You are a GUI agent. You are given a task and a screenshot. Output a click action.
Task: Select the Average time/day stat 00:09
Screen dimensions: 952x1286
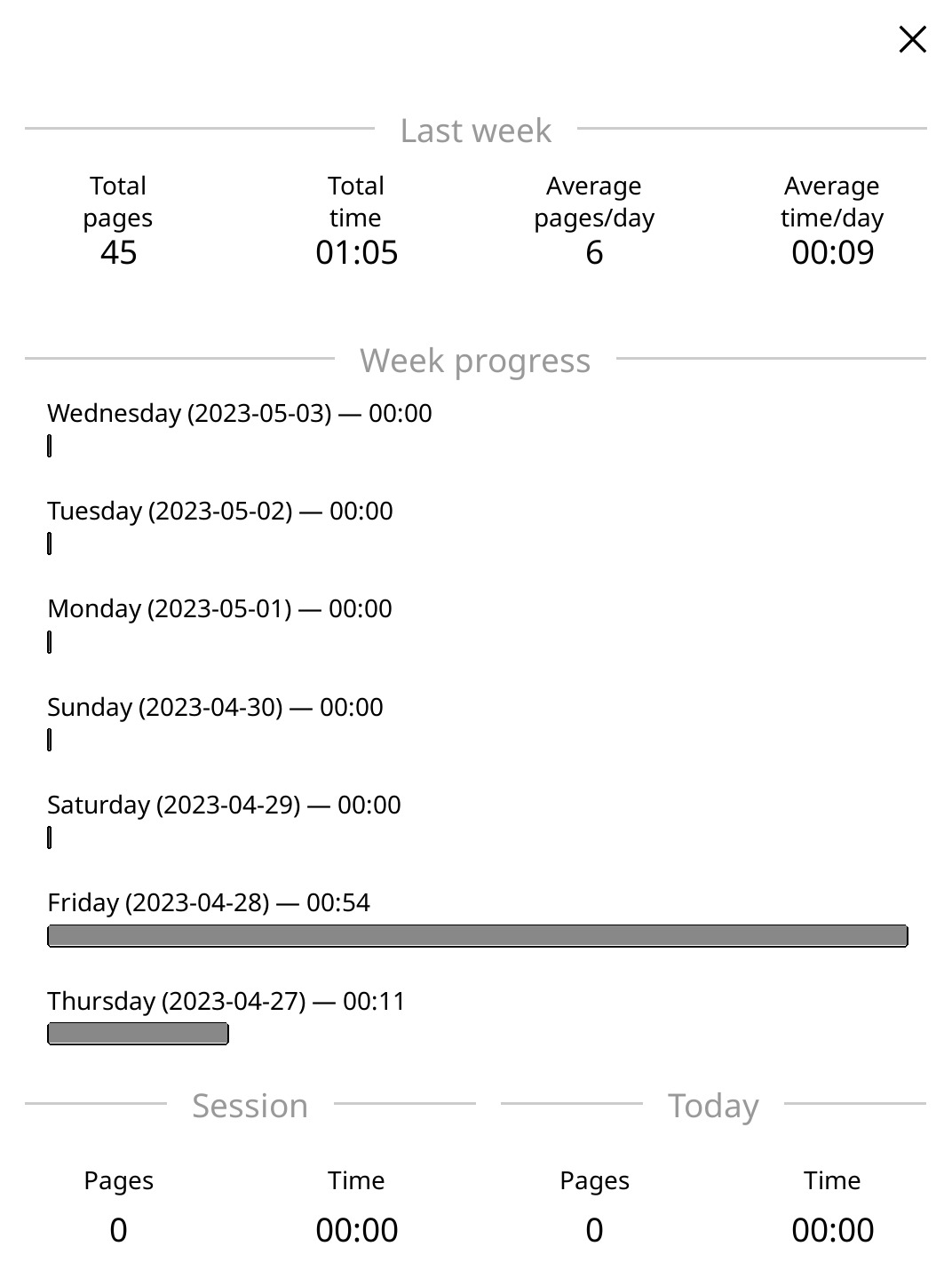point(832,253)
